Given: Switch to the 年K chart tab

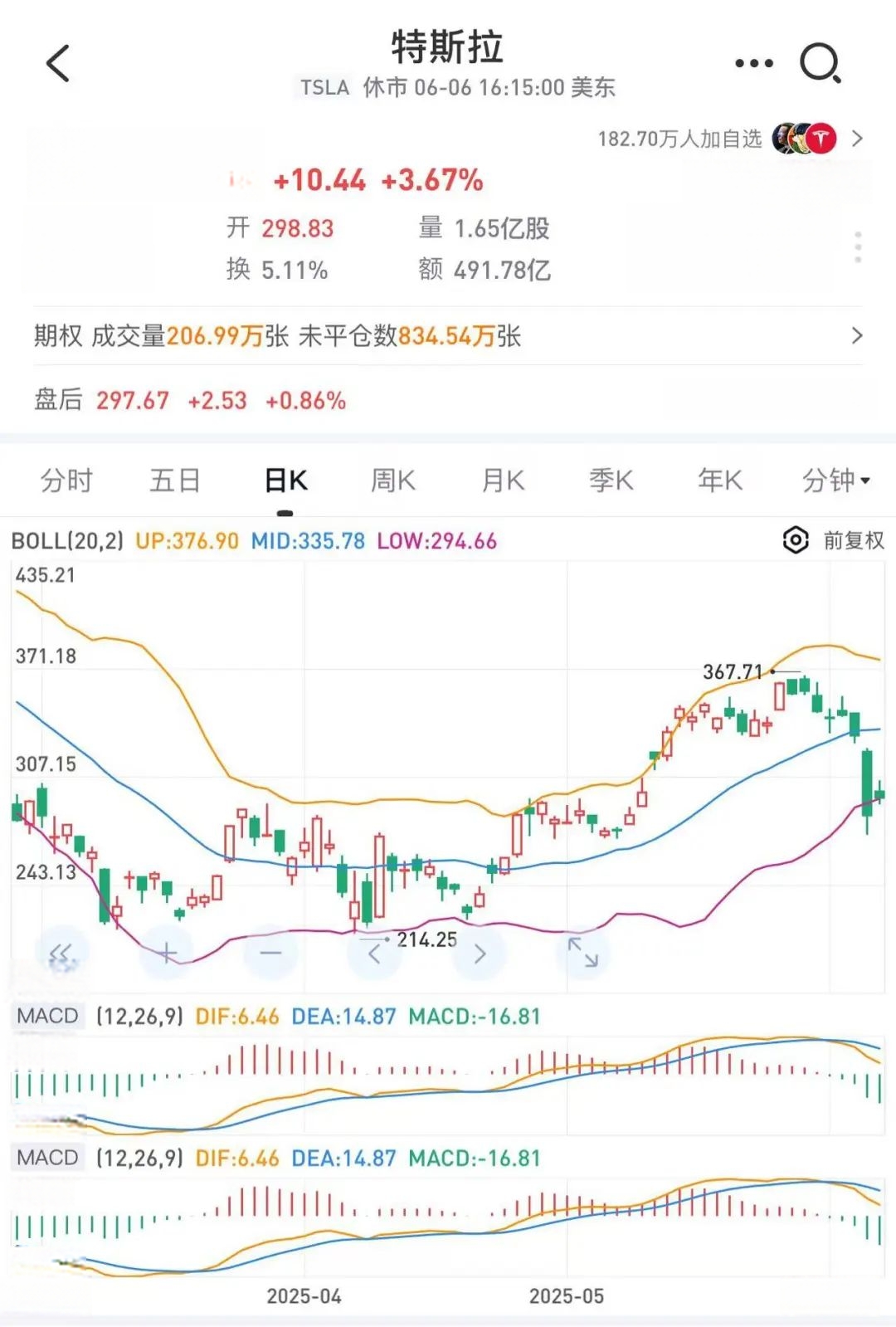Looking at the screenshot, I should click(x=720, y=481).
